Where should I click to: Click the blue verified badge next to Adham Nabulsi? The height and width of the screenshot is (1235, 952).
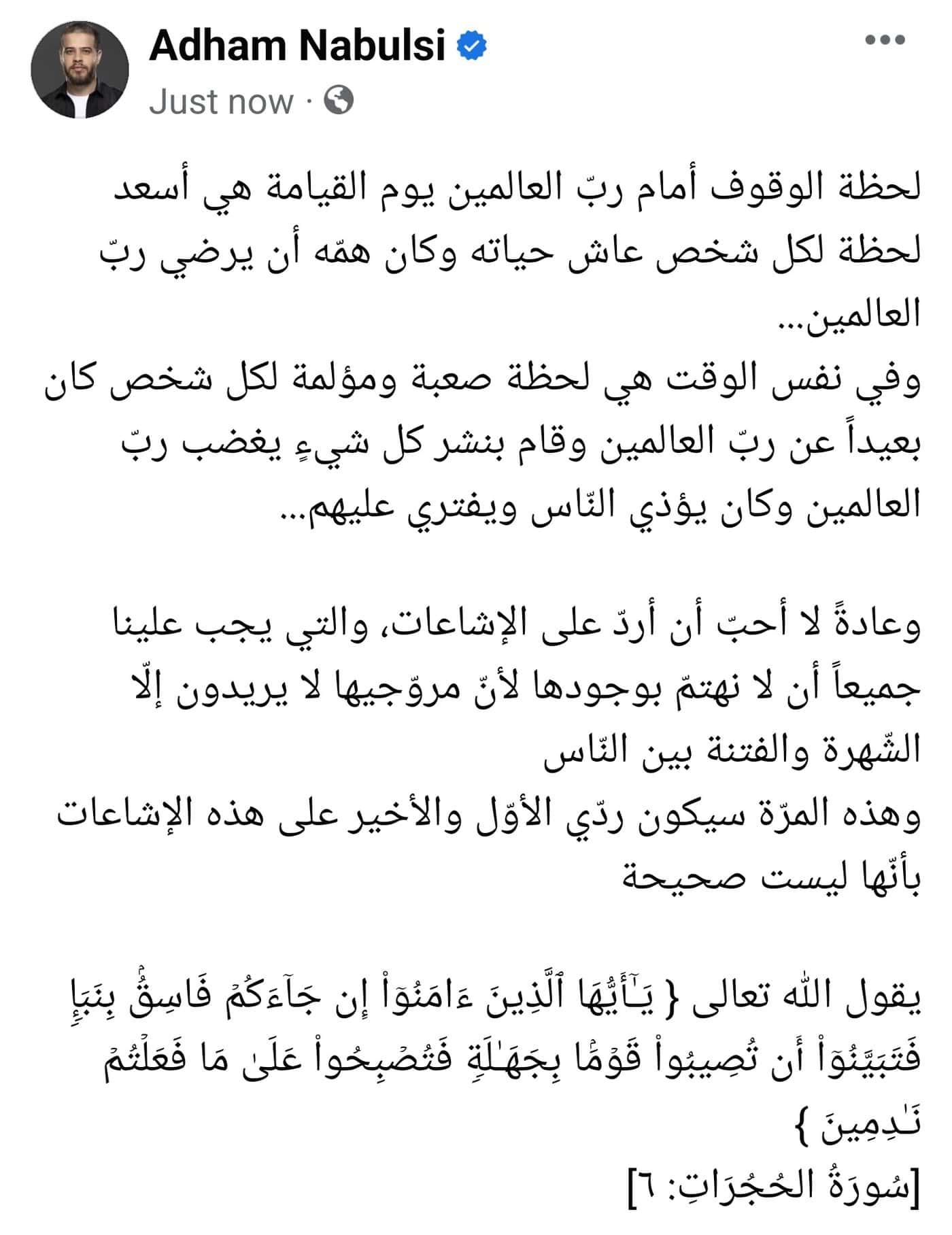tap(471, 44)
